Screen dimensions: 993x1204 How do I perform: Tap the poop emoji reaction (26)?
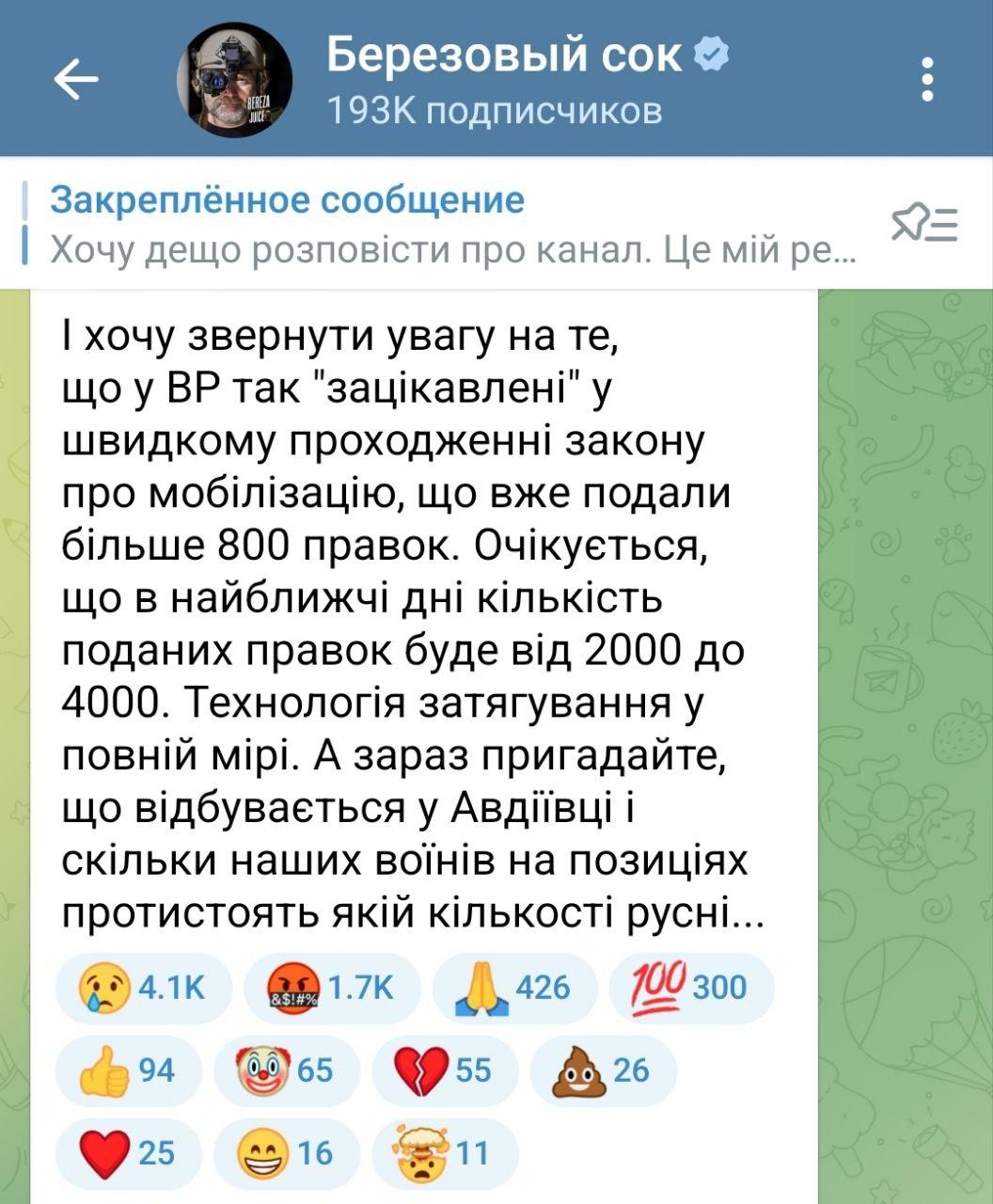point(603,1070)
